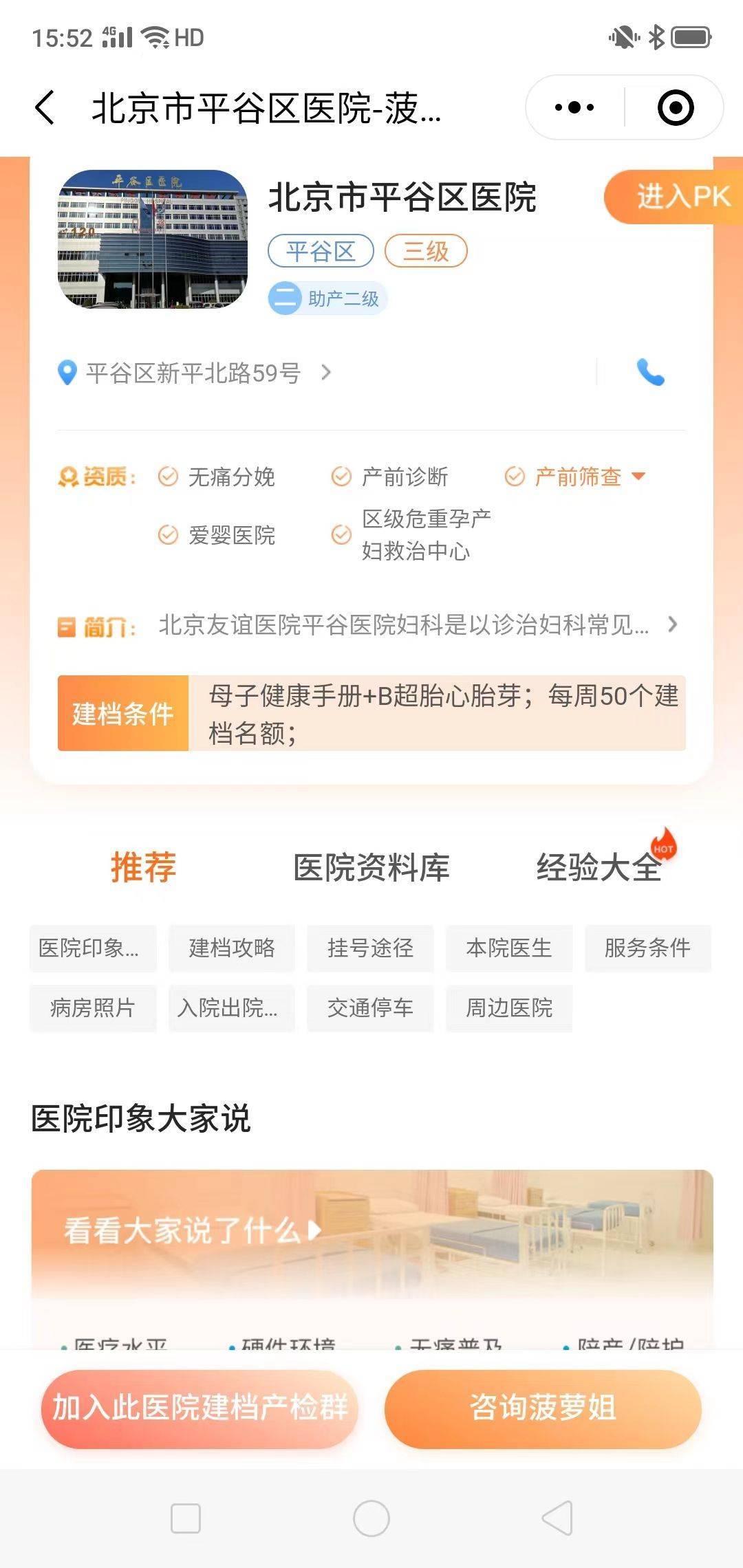Tap the phone icon to call hospital
The image size is (743, 1568).
point(649,372)
